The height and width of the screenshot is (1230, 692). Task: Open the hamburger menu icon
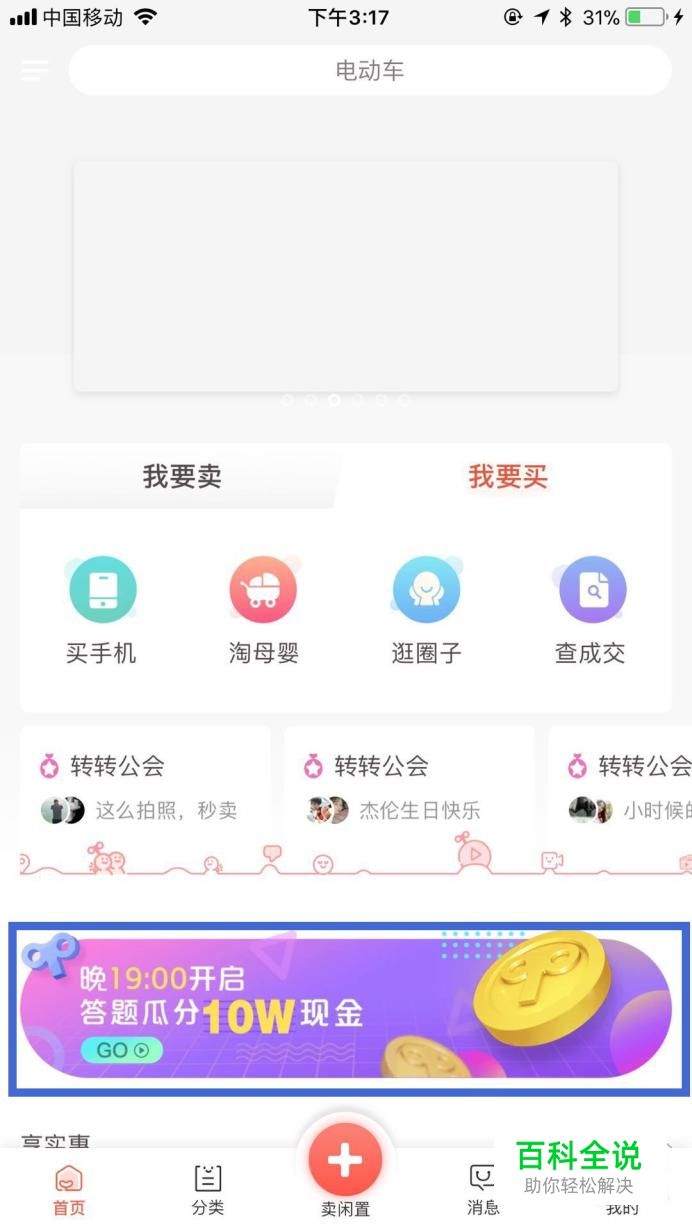coord(34,71)
